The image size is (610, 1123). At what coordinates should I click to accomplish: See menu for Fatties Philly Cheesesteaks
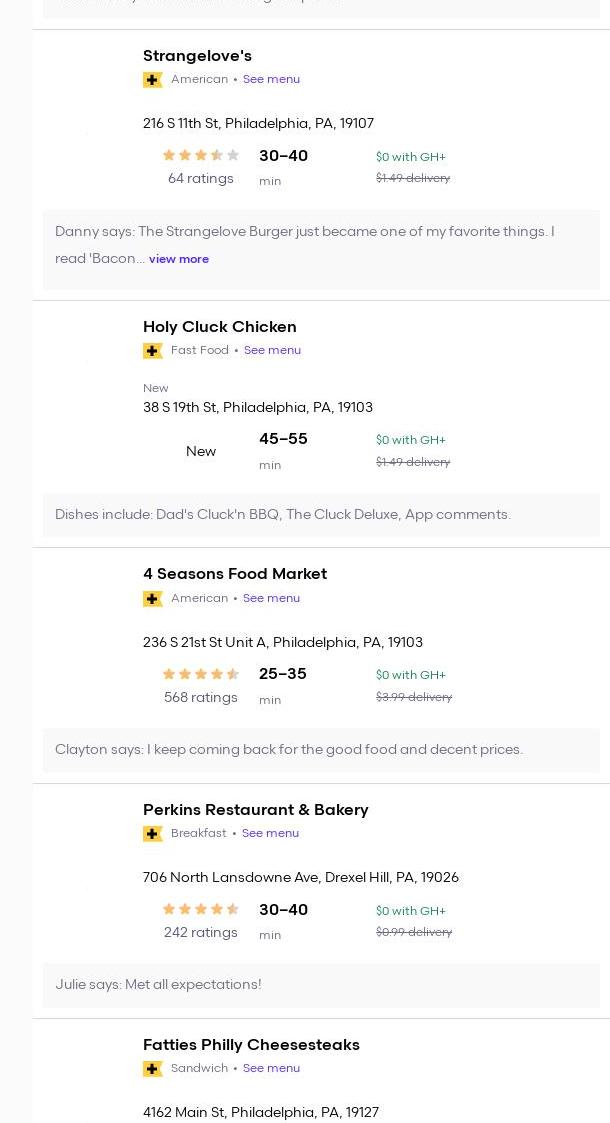(x=271, y=1068)
